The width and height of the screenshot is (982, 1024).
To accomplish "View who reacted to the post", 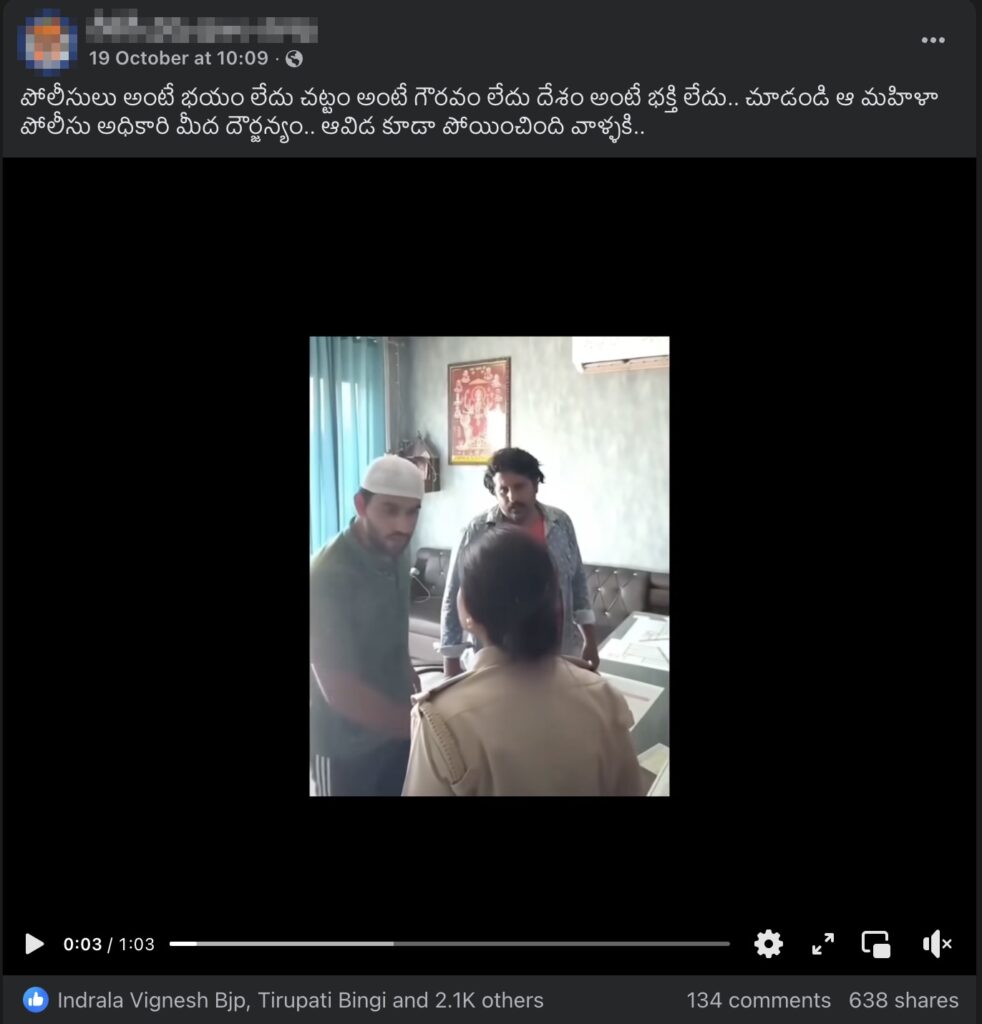I will click(300, 1000).
